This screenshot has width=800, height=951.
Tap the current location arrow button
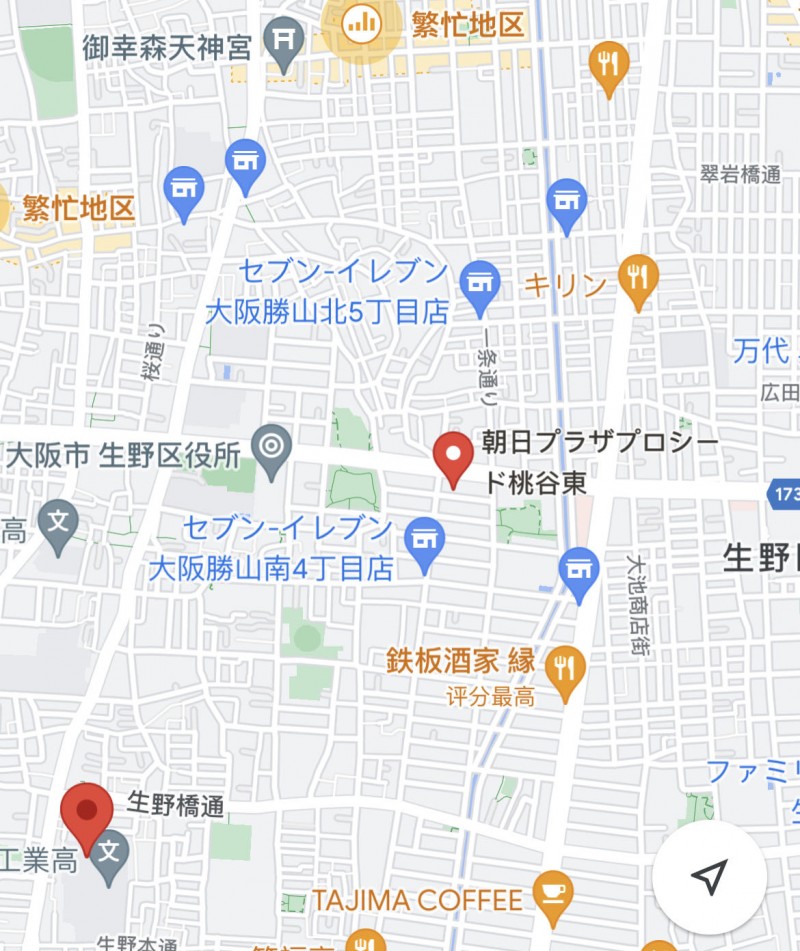[x=708, y=878]
